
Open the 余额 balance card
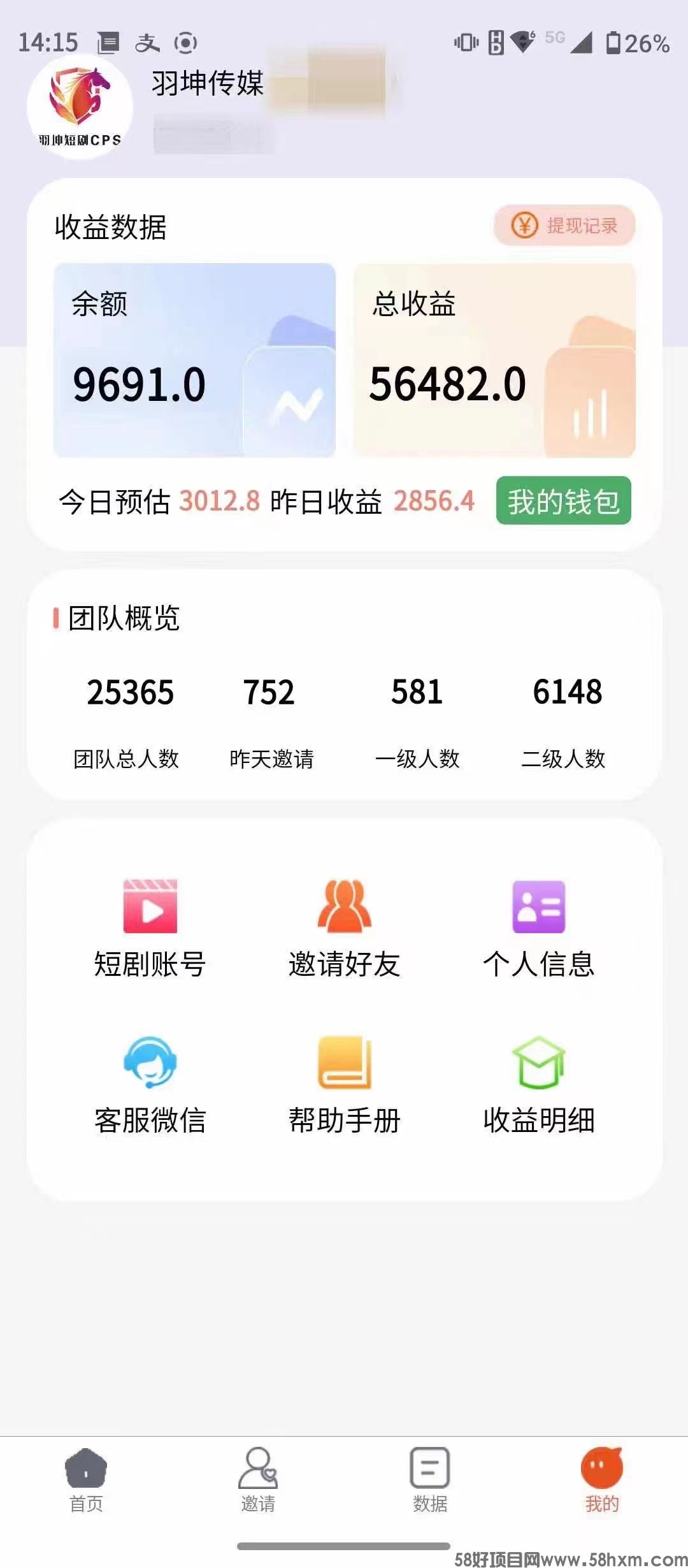(194, 360)
